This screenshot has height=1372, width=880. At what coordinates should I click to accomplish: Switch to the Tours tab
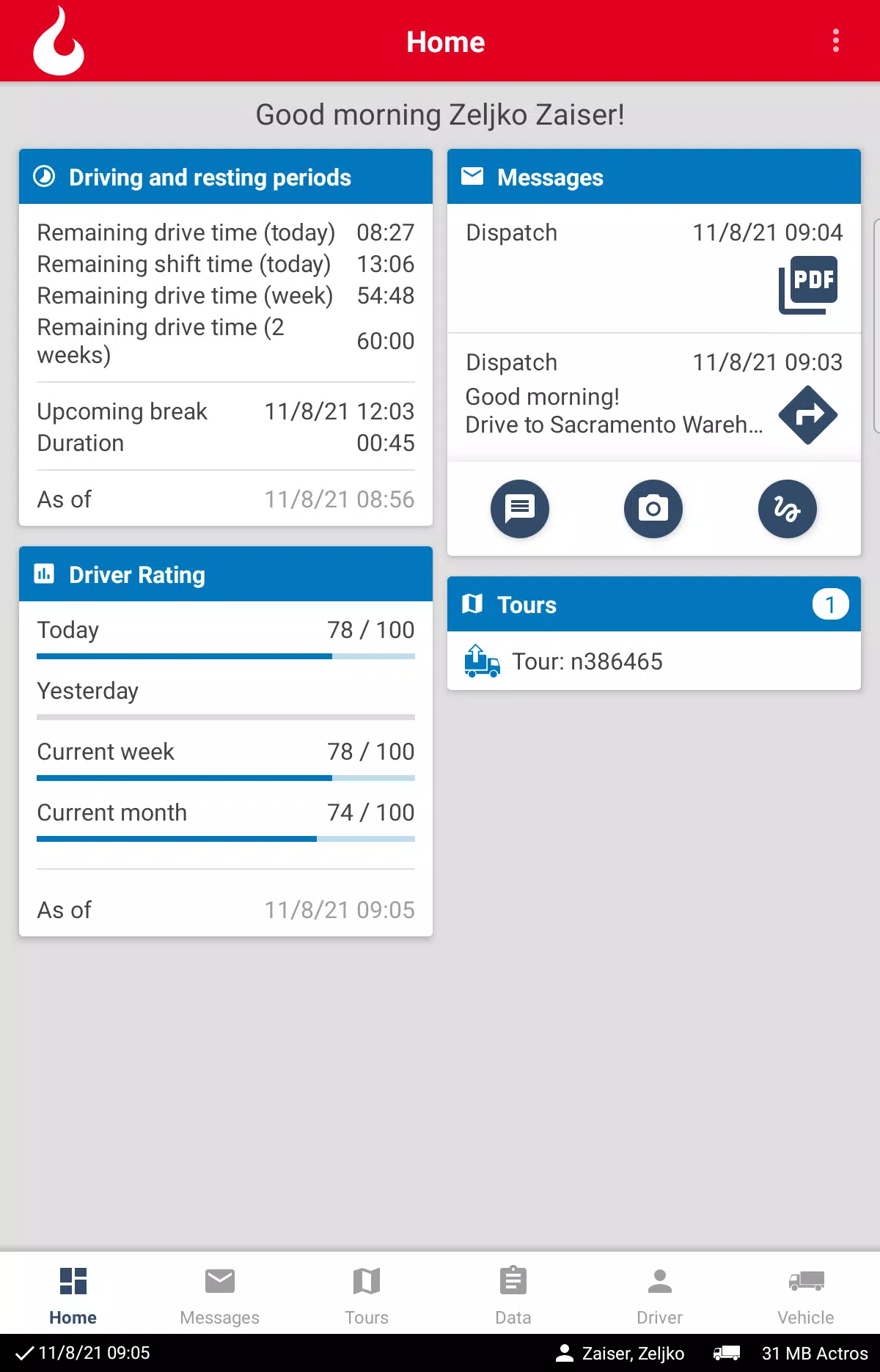(366, 1296)
